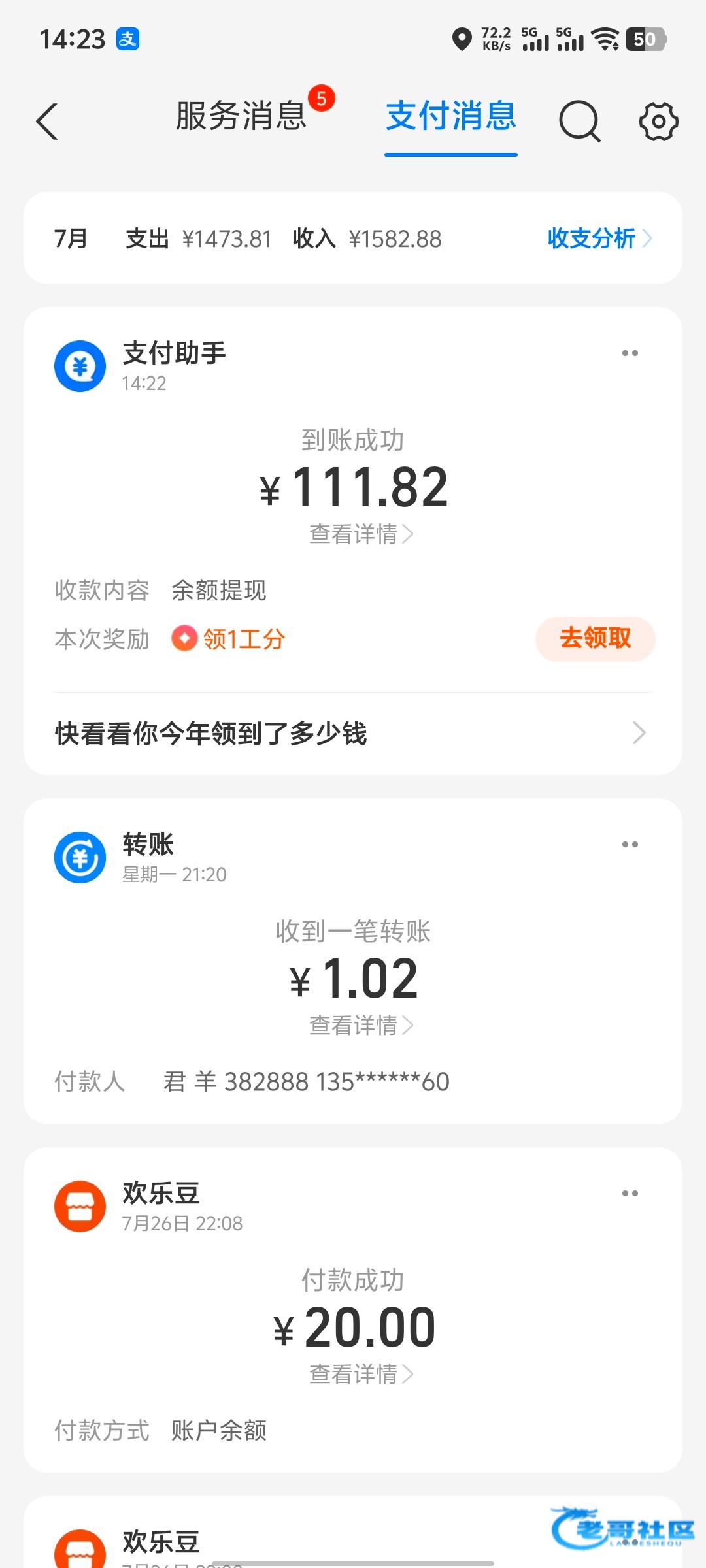Open 快看看你今年领到了多少钱

click(353, 733)
